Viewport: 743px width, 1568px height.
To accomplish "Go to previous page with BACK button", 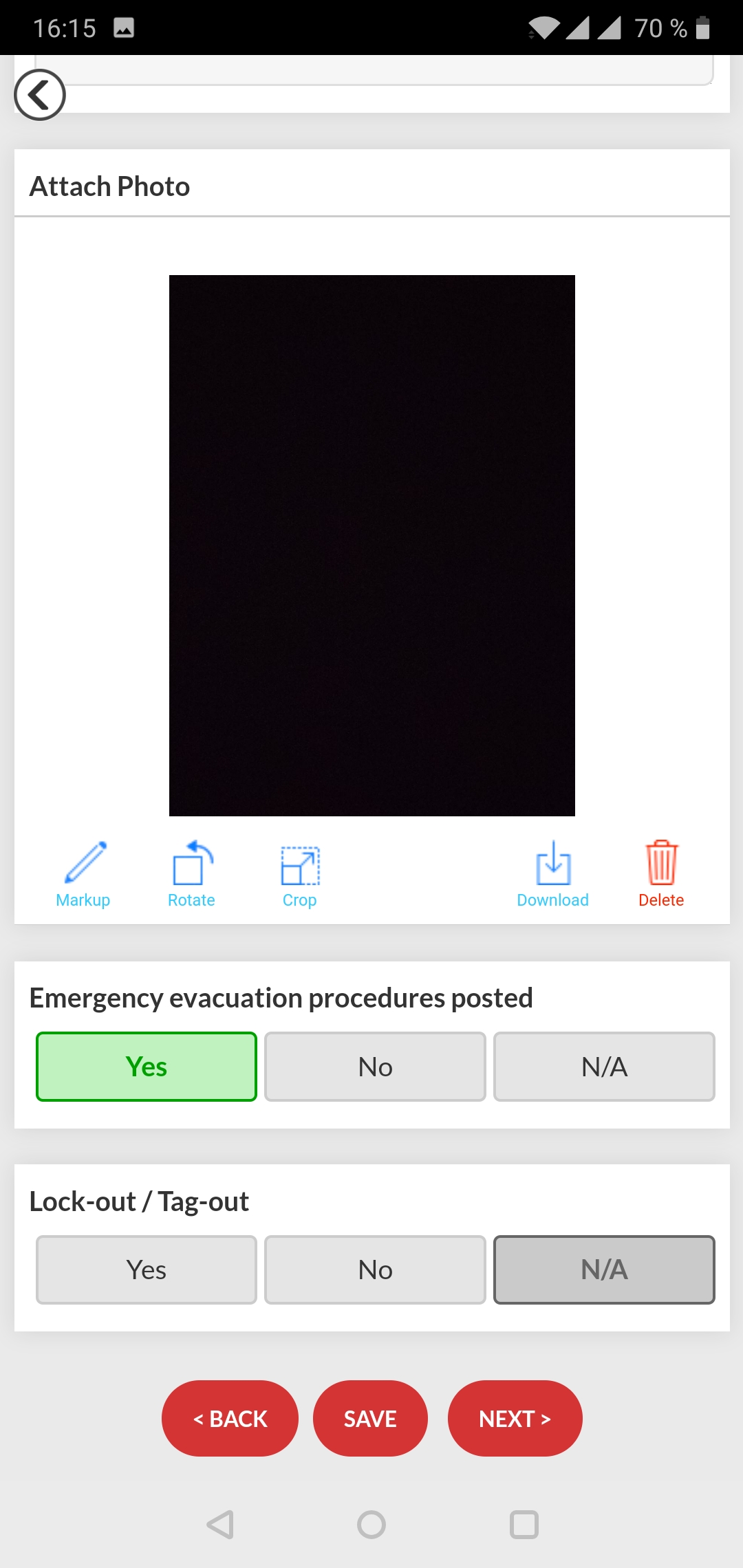I will tap(230, 1418).
